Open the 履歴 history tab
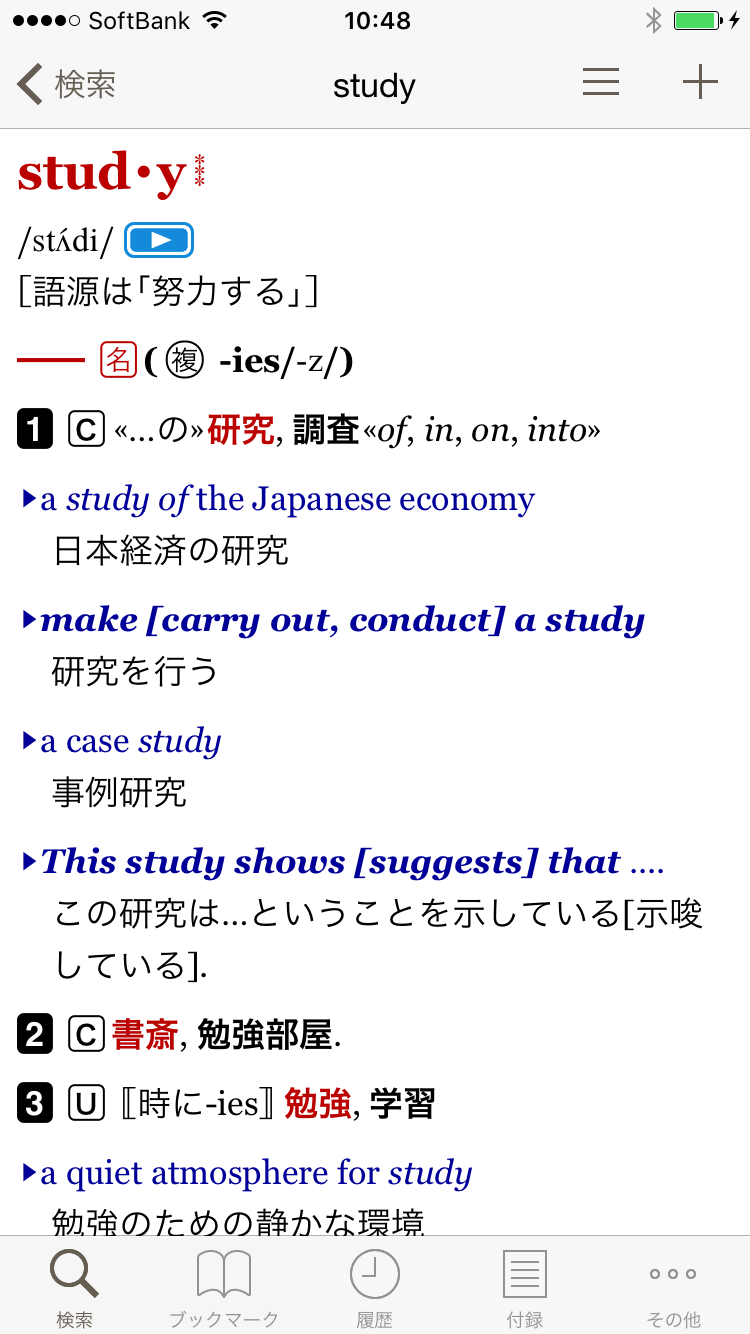The height and width of the screenshot is (1334, 750). (375, 1286)
